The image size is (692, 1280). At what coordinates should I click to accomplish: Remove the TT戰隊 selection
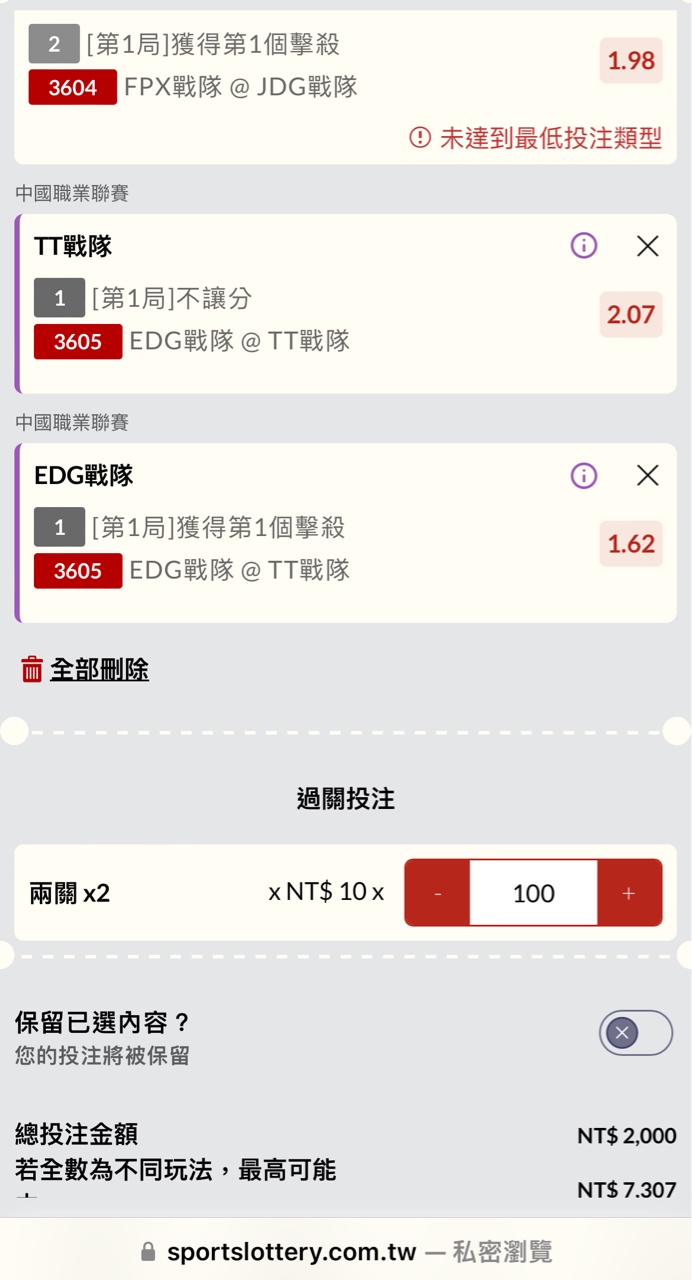point(648,245)
